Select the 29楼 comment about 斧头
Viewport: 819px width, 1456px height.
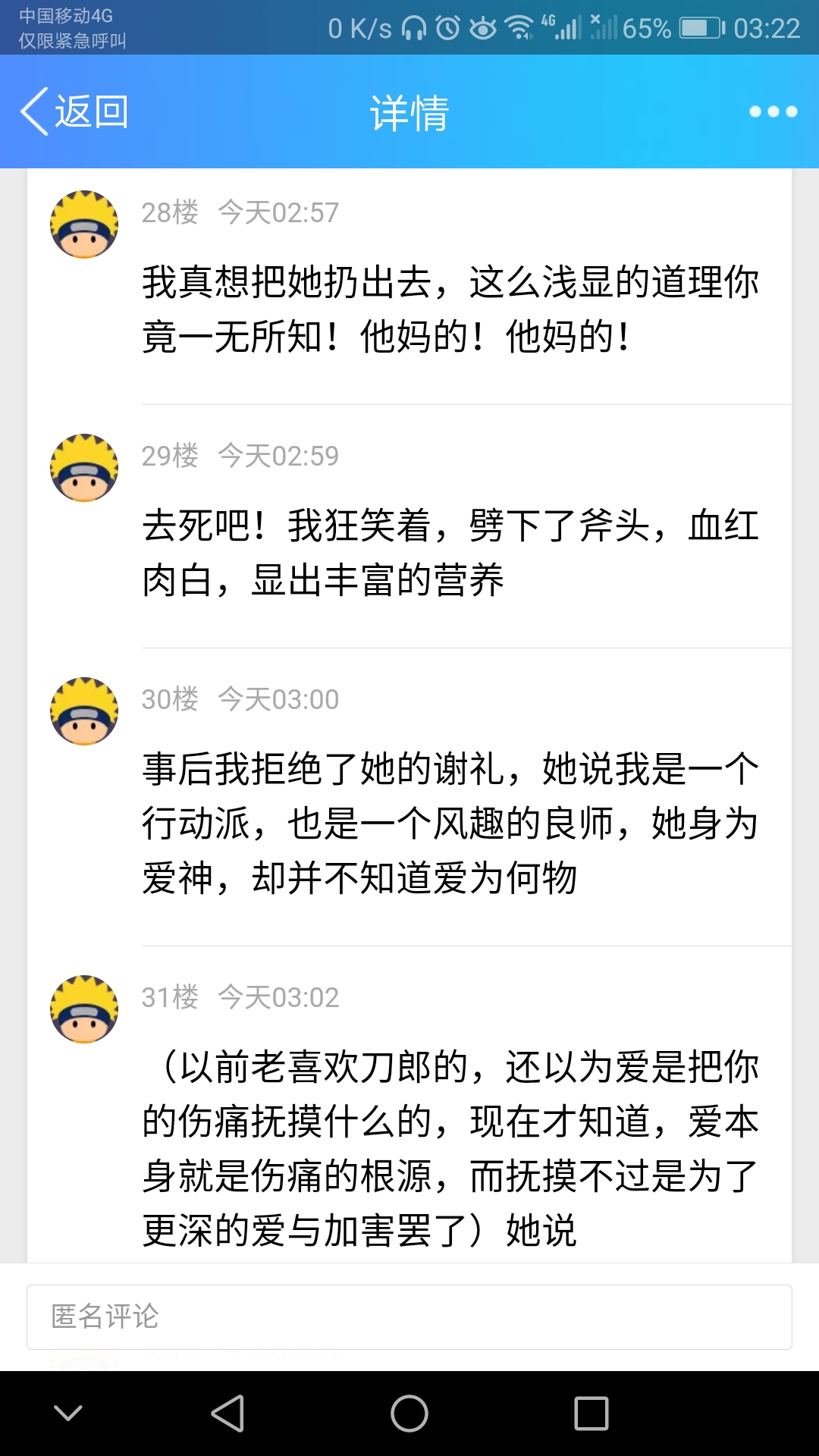(450, 553)
